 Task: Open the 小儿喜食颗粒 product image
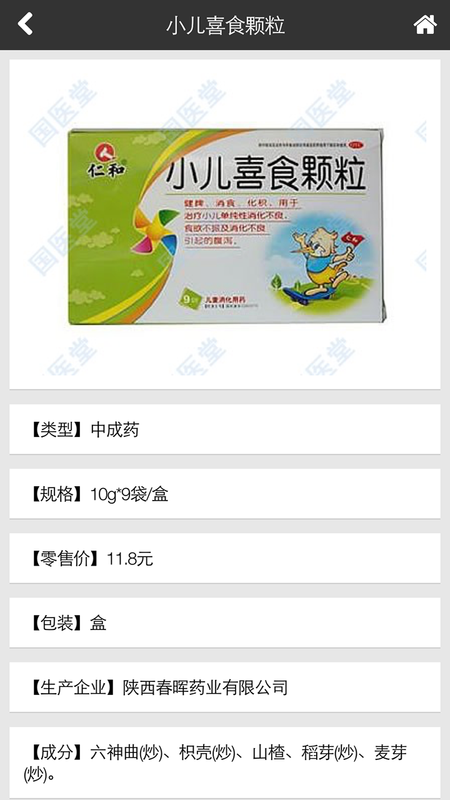(x=225, y=224)
